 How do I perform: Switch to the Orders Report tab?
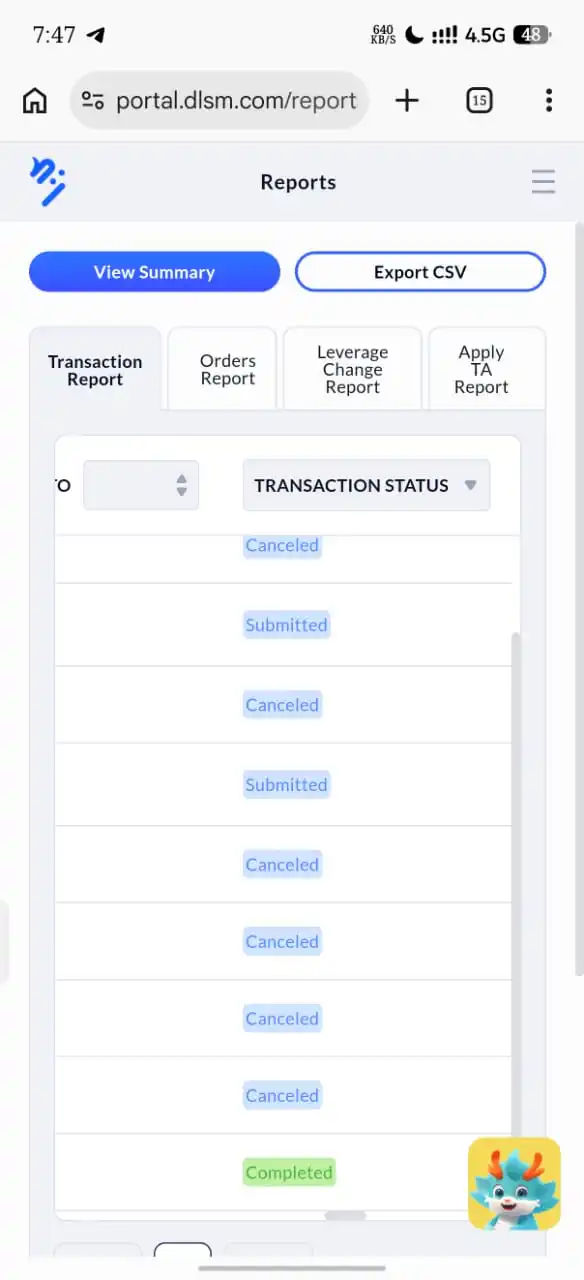coord(228,369)
